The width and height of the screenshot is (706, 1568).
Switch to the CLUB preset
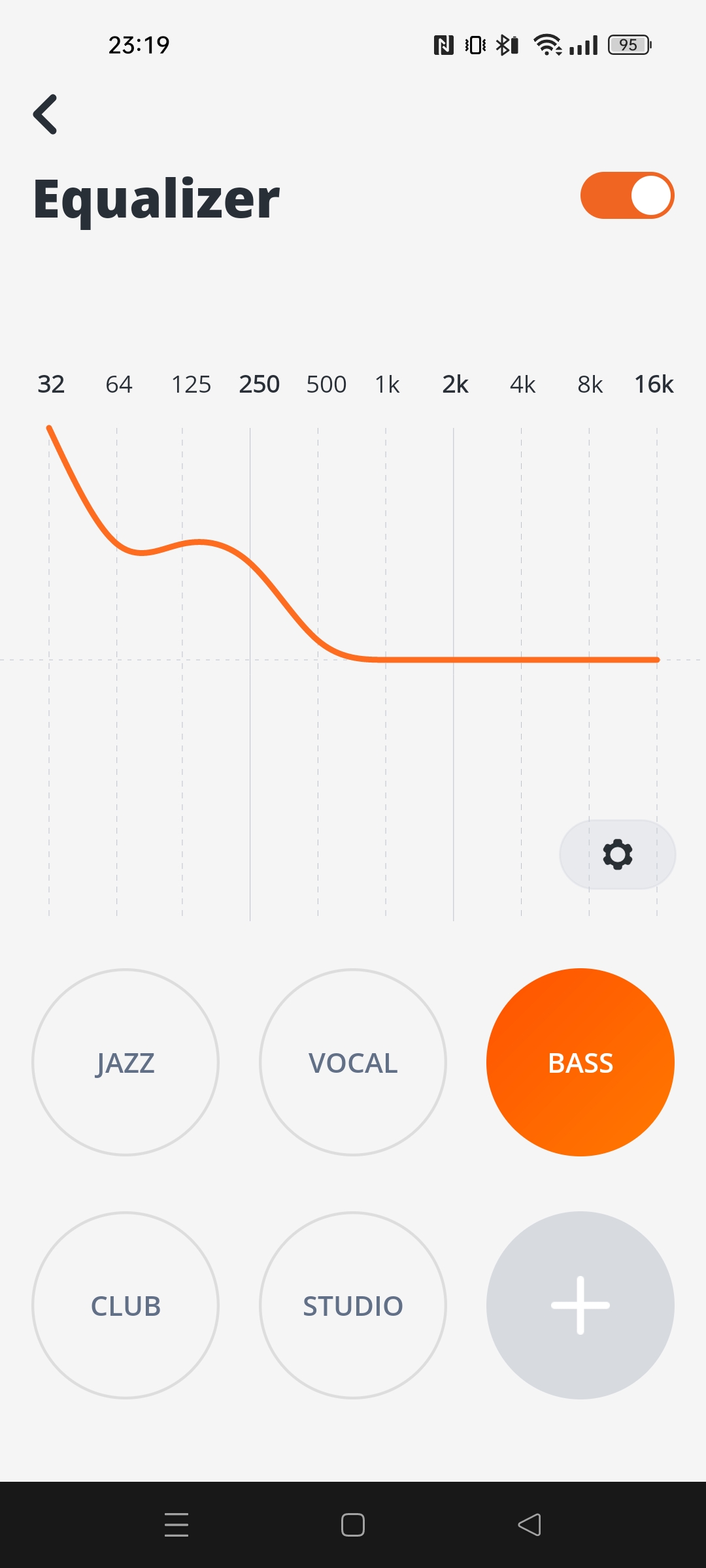(126, 1305)
